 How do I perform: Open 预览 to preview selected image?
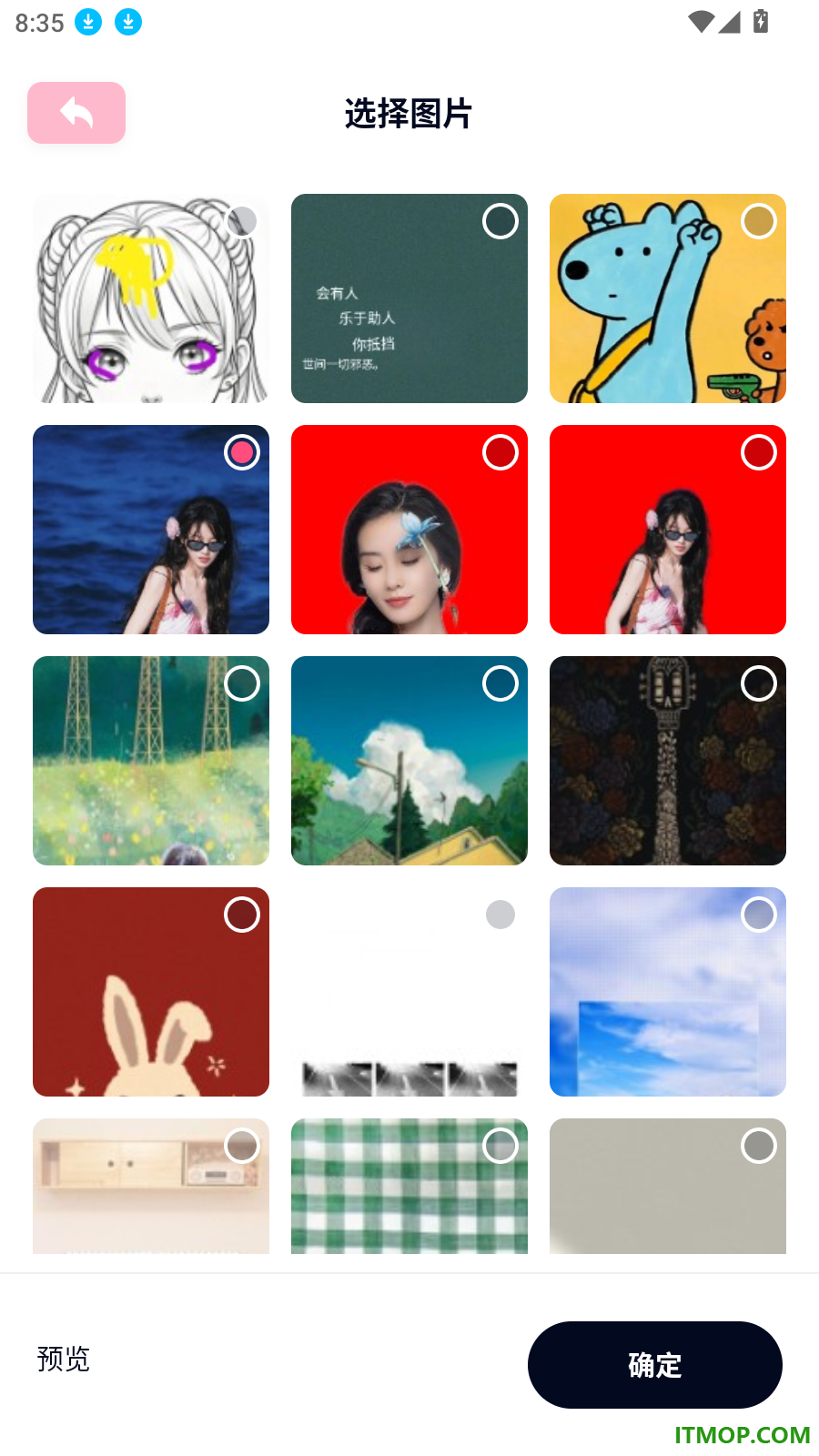tap(64, 1359)
